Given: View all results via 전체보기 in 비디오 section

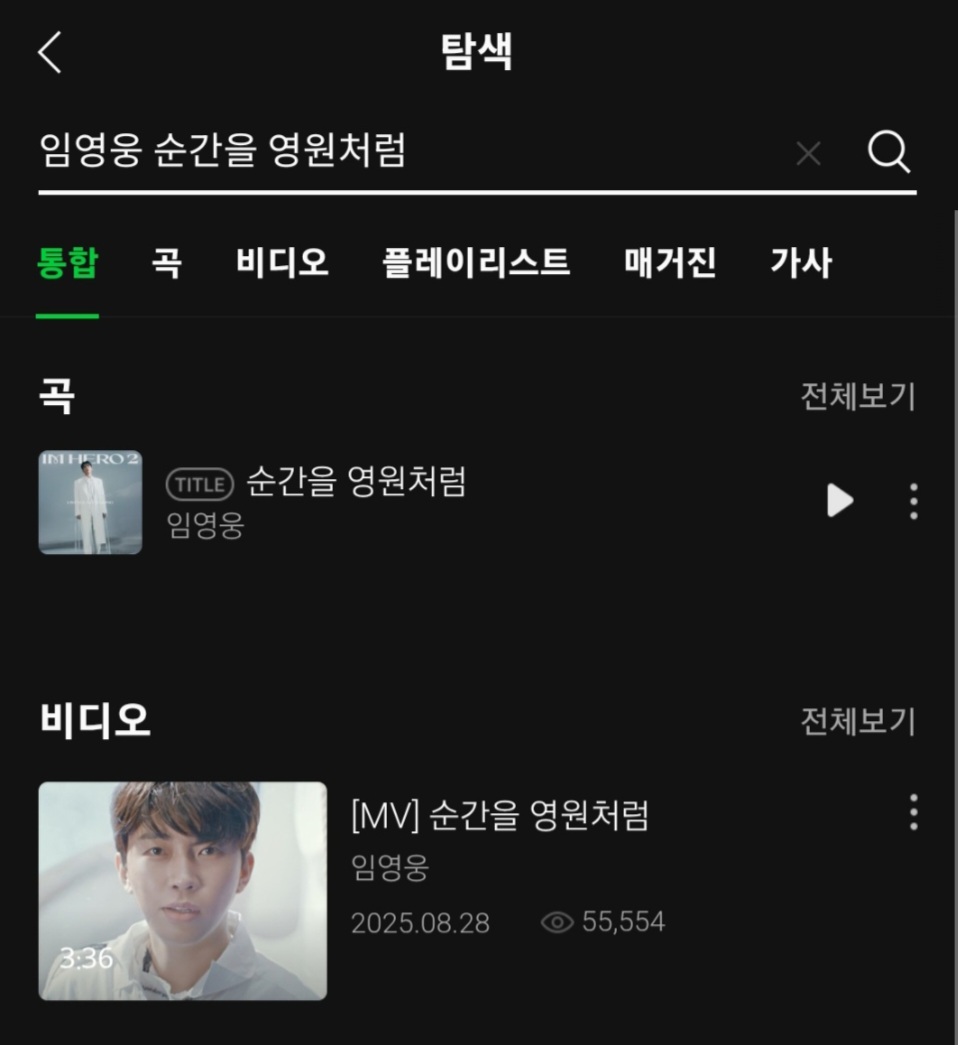Looking at the screenshot, I should click(x=857, y=720).
